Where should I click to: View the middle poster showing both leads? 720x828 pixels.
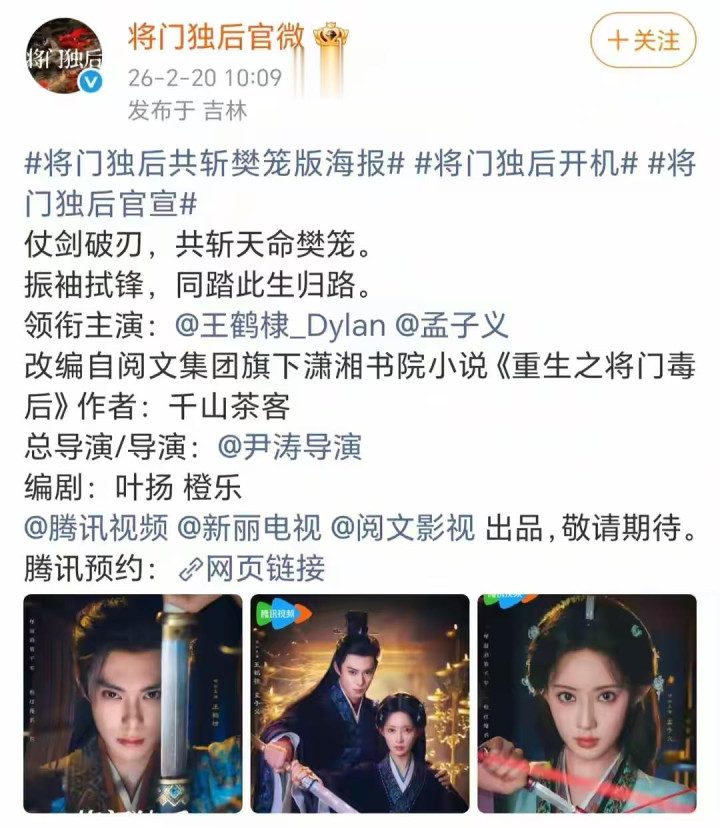pos(360,703)
